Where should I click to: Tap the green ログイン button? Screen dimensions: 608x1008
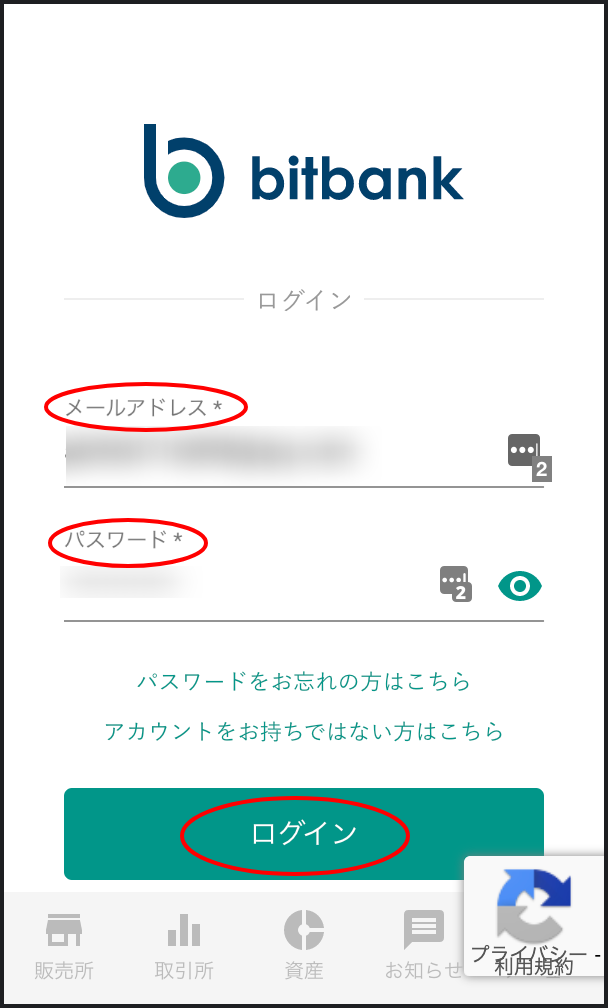(x=304, y=834)
